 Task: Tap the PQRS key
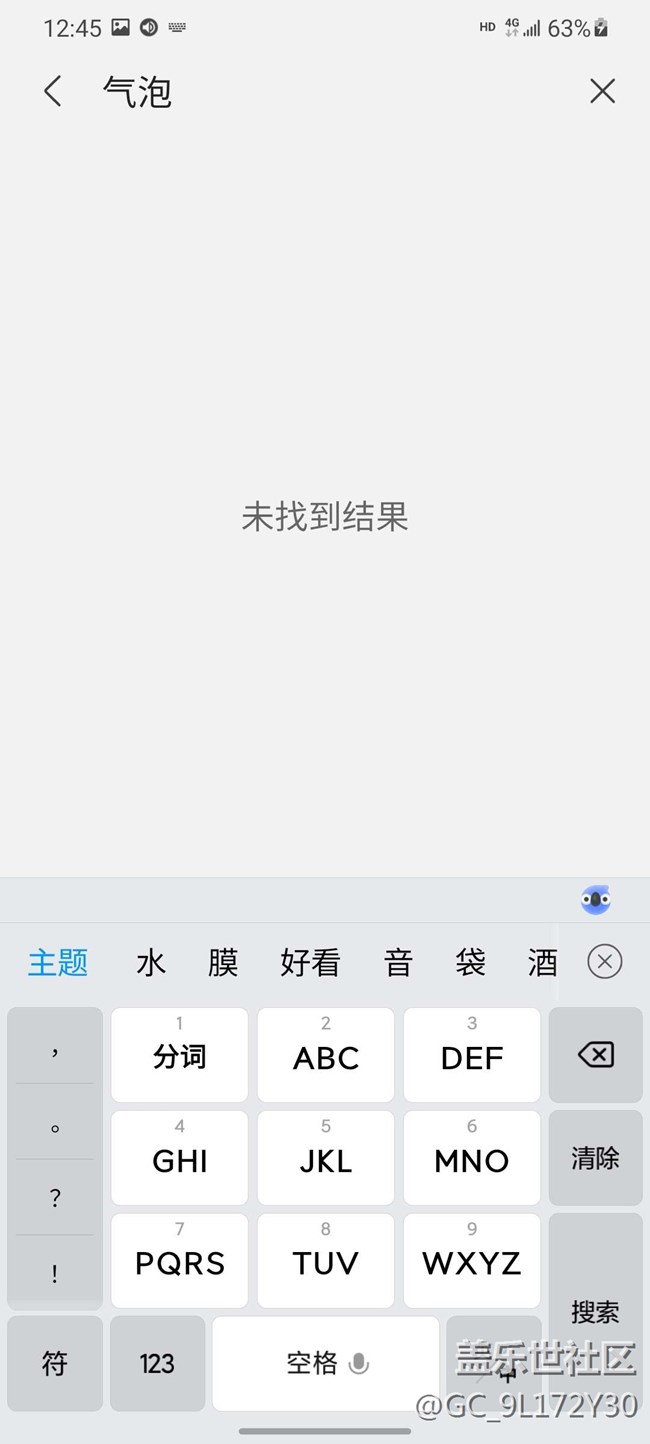tap(180, 1261)
